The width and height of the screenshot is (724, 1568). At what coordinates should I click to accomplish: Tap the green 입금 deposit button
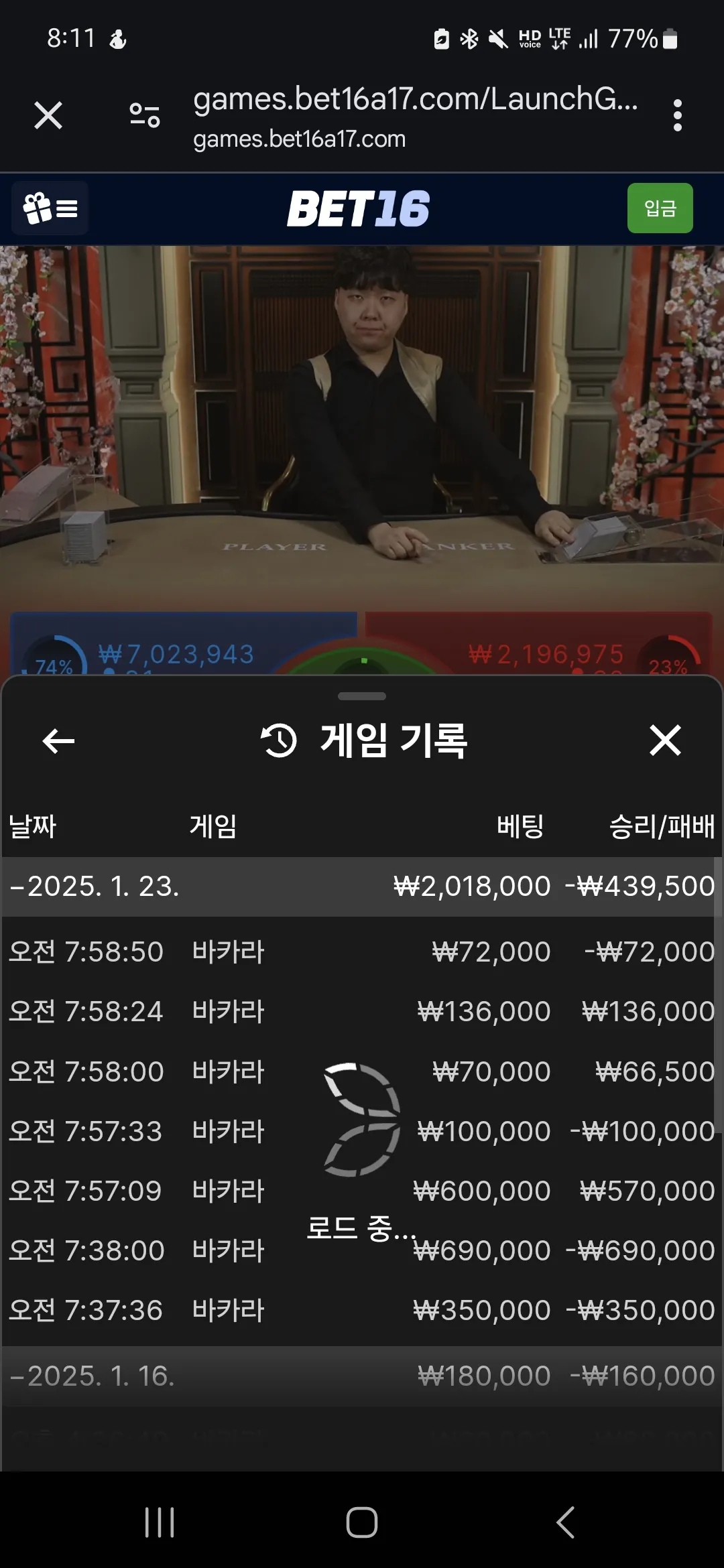[660, 208]
